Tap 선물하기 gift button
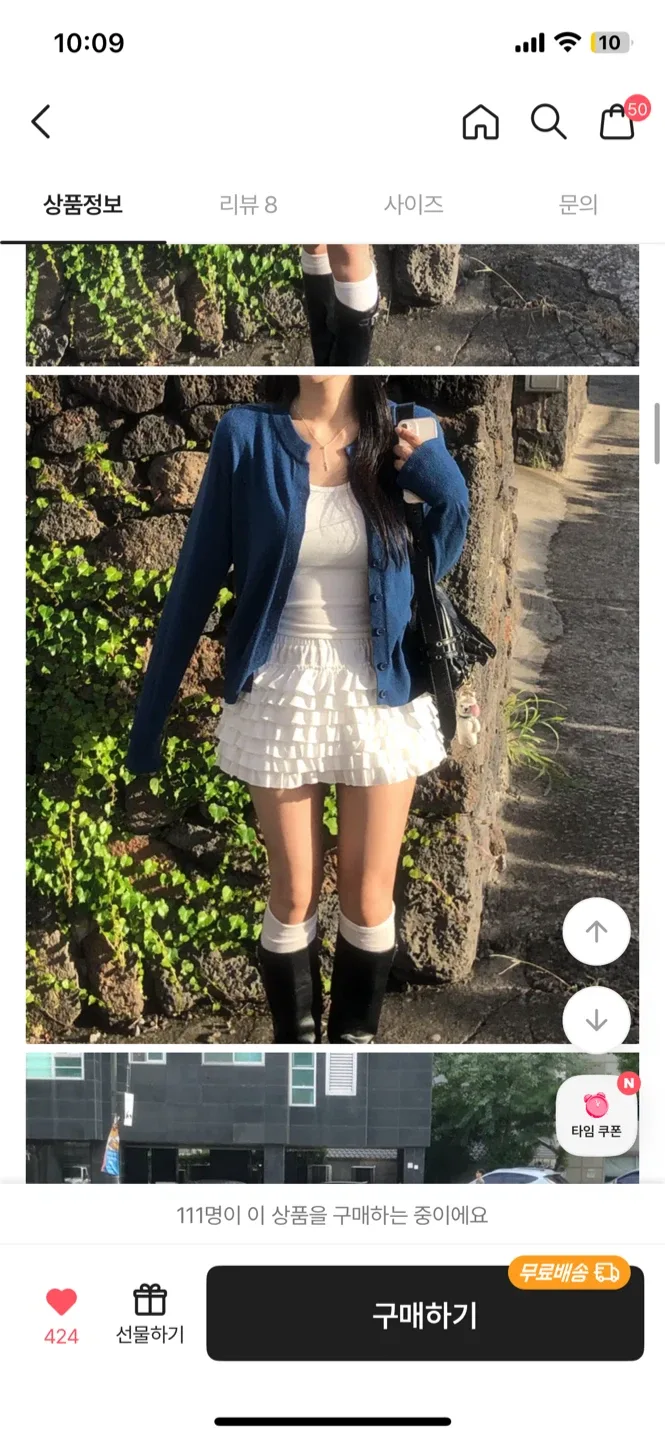Screen dimensions: 665x1440 [x=150, y=1314]
